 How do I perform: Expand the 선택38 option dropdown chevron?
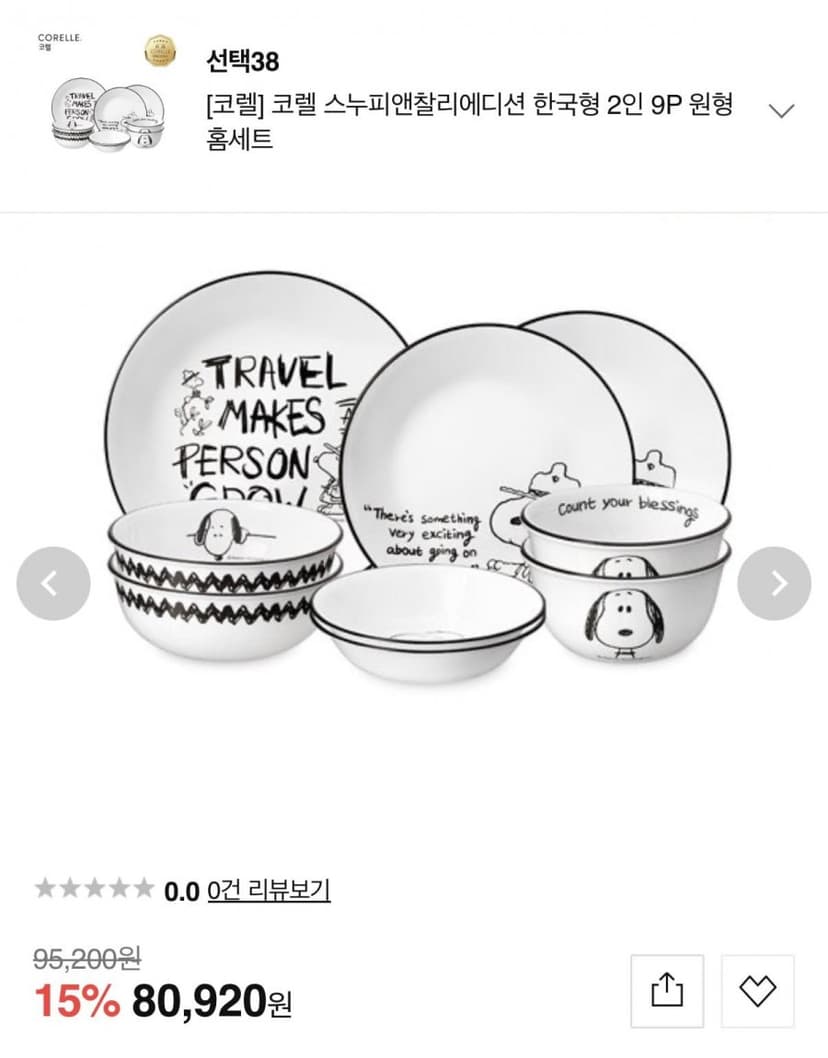point(781,111)
